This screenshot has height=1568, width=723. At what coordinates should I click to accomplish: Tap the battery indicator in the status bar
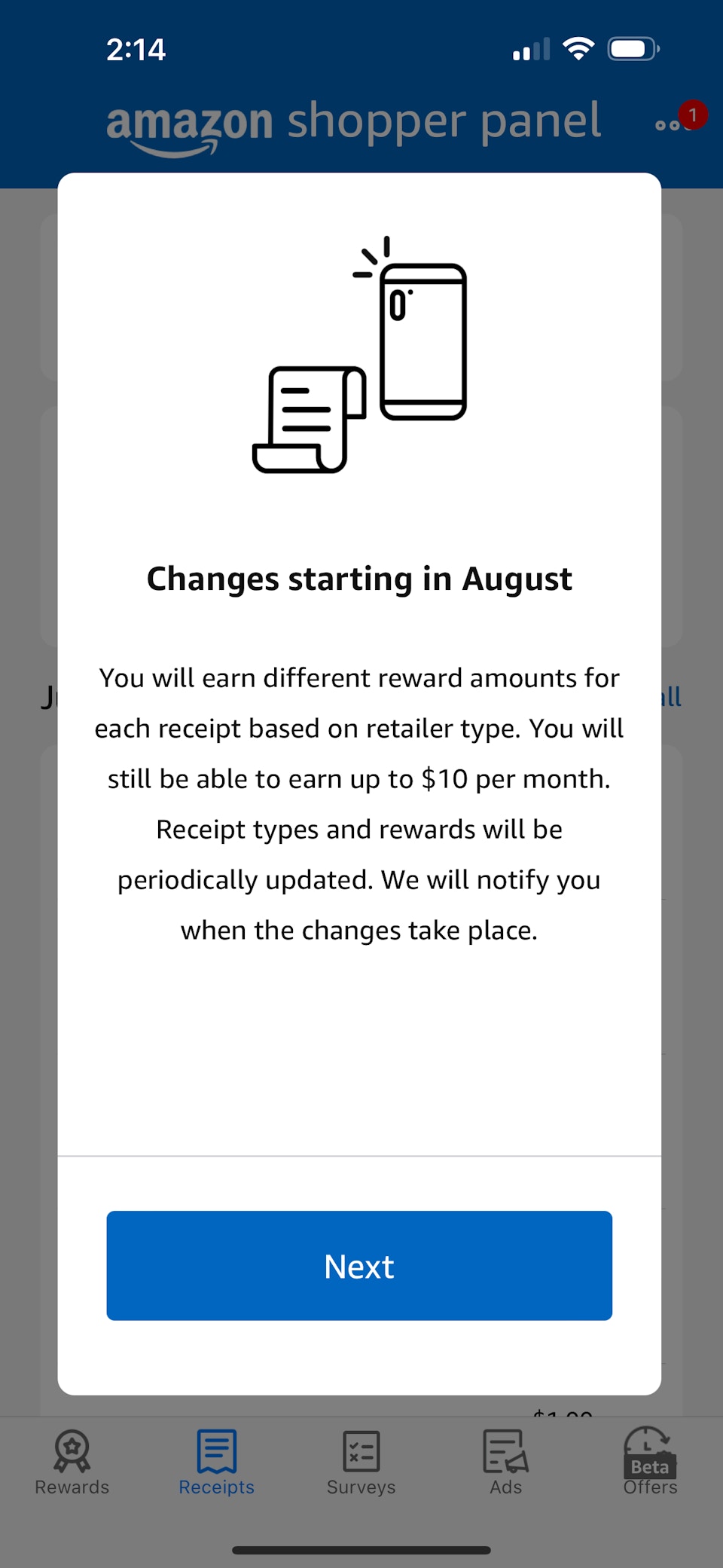click(633, 49)
